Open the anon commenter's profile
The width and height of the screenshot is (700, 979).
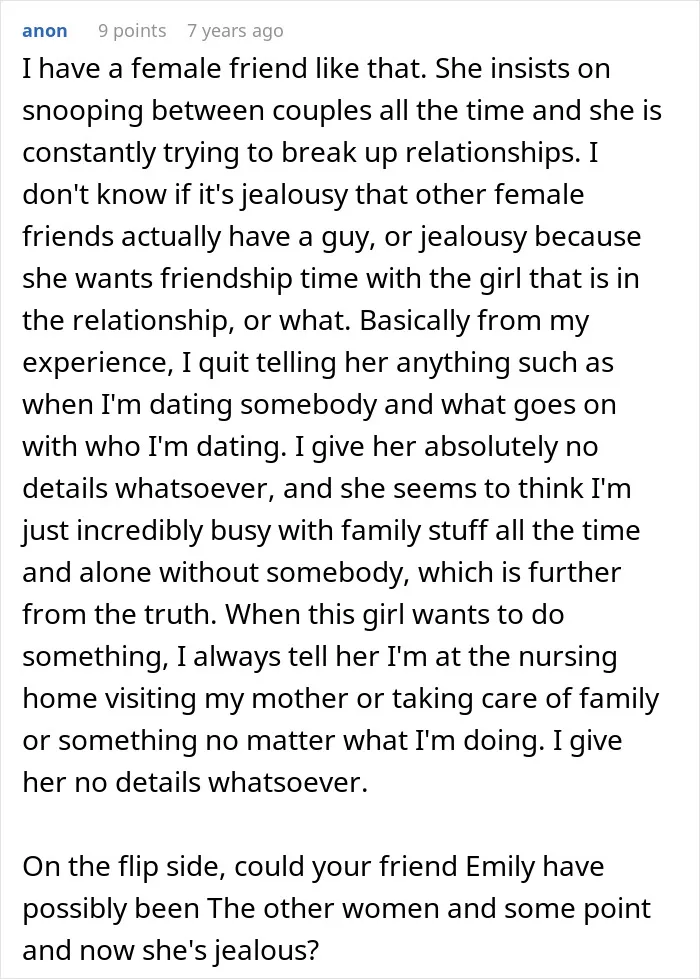[44, 31]
